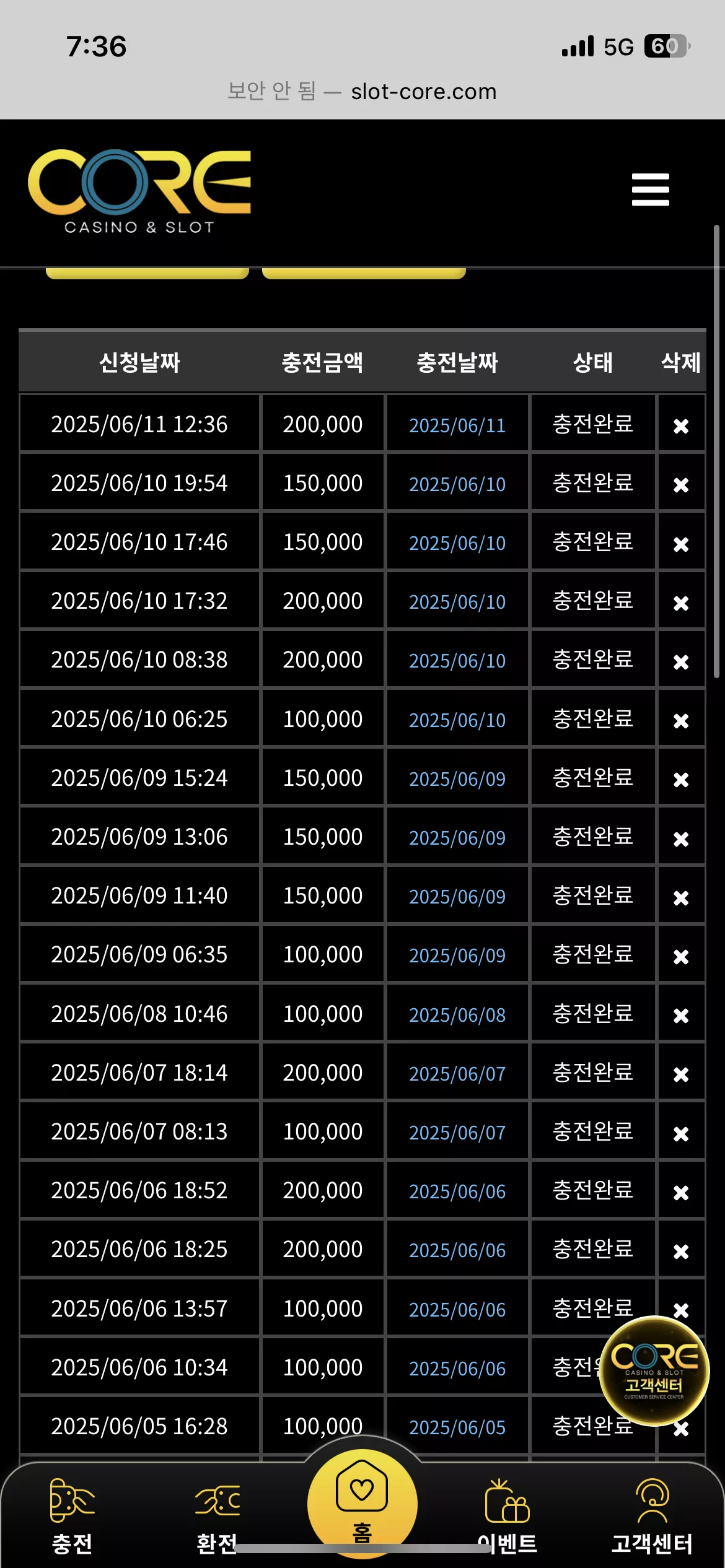Open the hamburger menu
725x1568 pixels.
click(x=650, y=189)
